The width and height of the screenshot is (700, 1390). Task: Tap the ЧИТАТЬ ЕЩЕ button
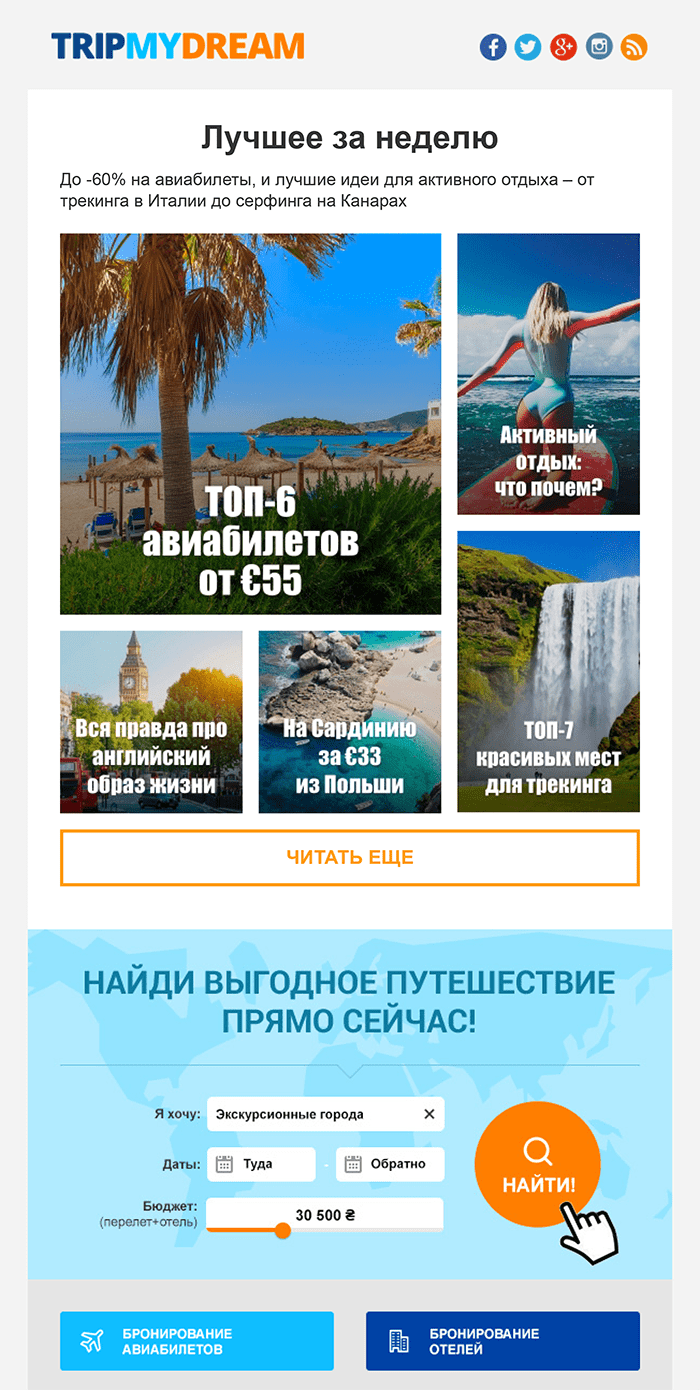(349, 858)
